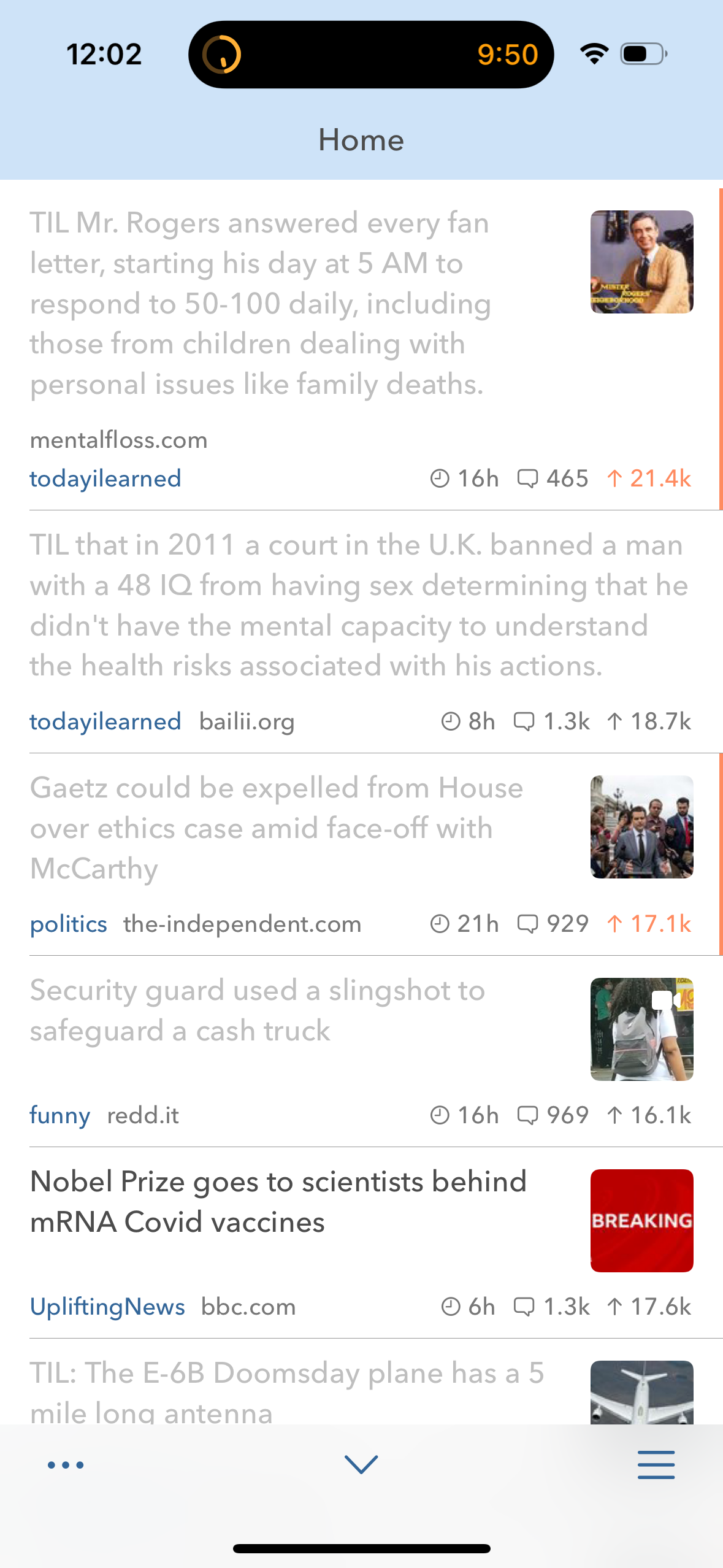Image resolution: width=723 pixels, height=1568 pixels.
Task: Open the hamburger menu in bottom toolbar
Action: click(656, 1465)
